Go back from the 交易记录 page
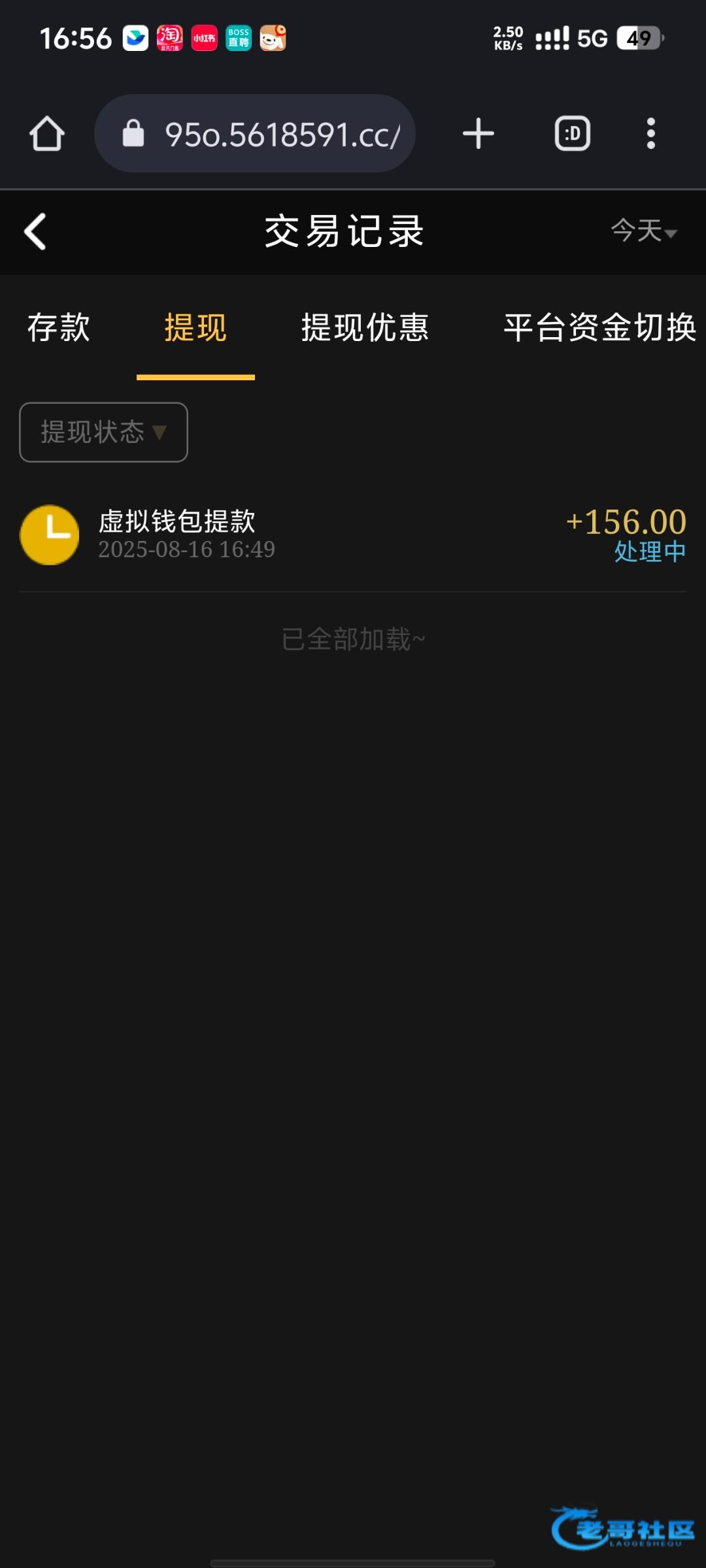The image size is (706, 1568). point(35,231)
